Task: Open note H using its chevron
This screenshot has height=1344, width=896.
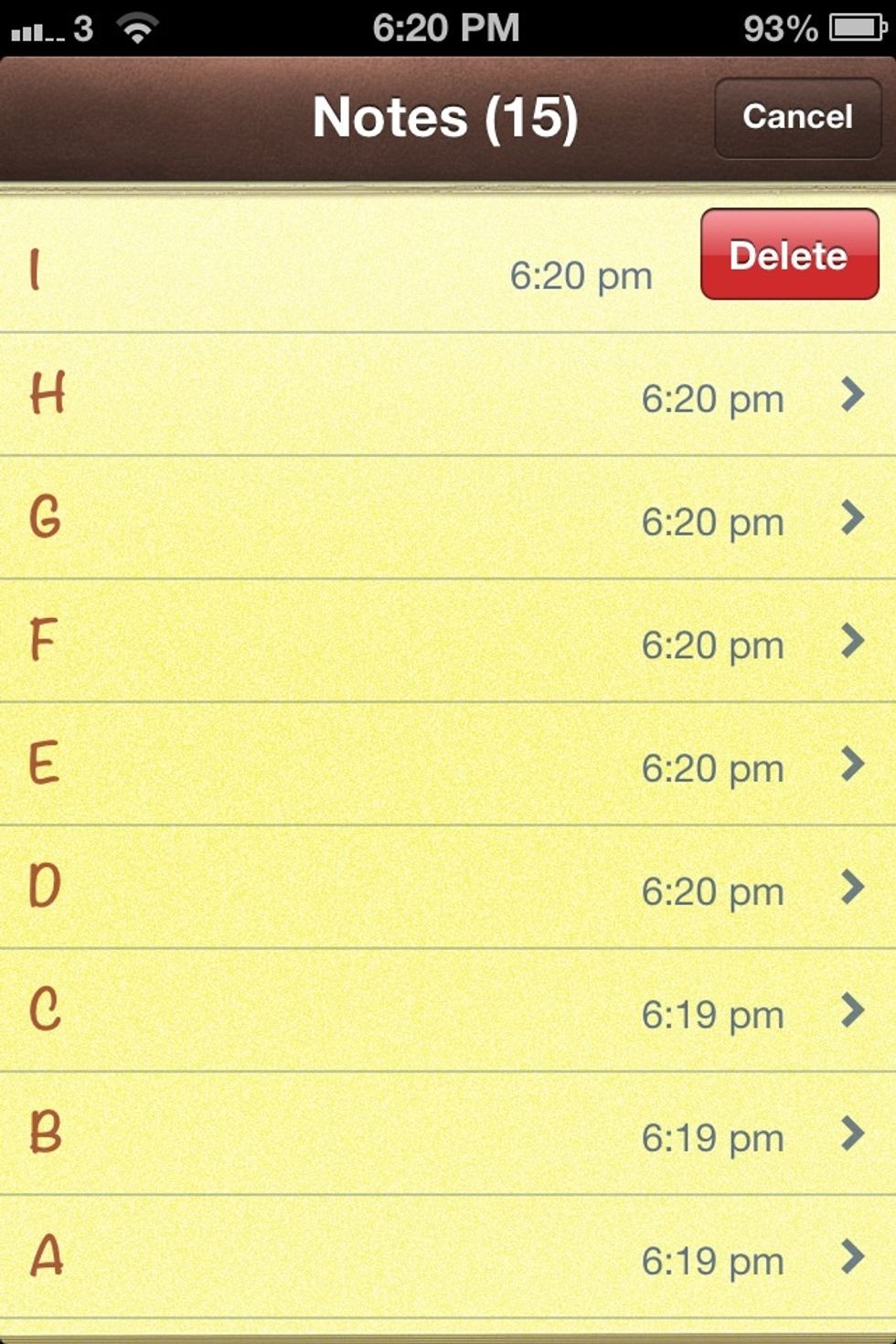Action: (x=853, y=398)
